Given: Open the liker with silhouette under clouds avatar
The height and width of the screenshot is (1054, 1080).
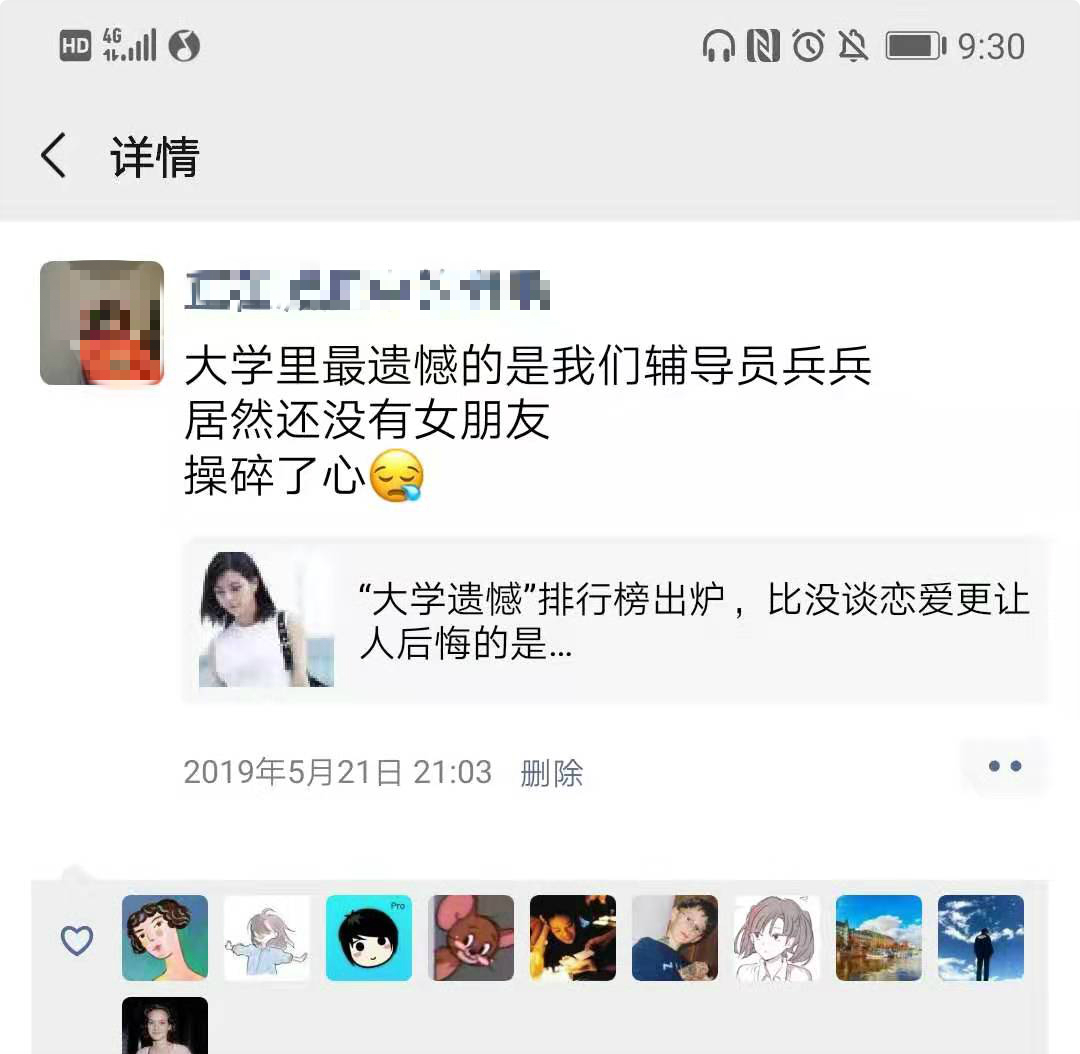Looking at the screenshot, I should pos(981,937).
